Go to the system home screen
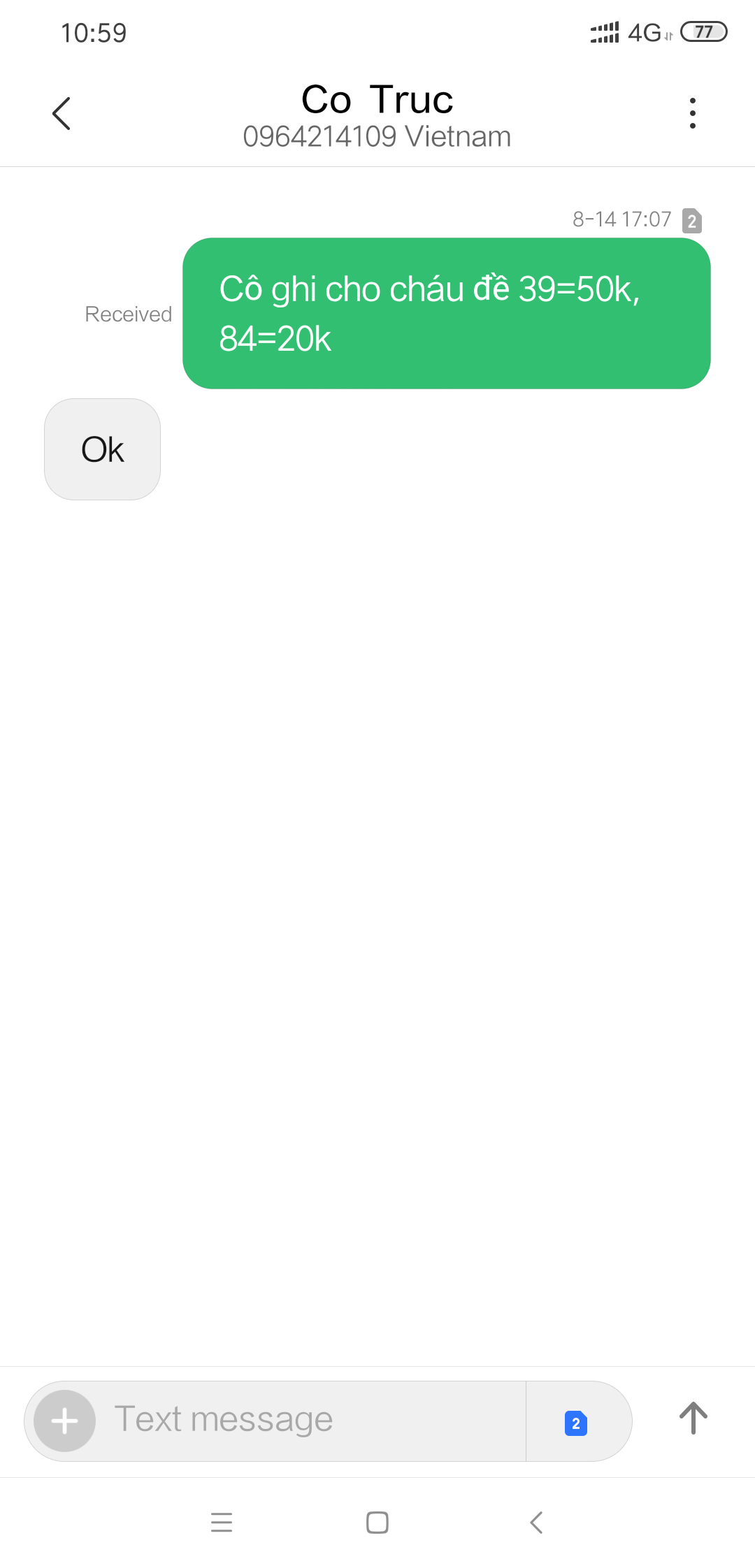755x1568 pixels. pos(377,1522)
